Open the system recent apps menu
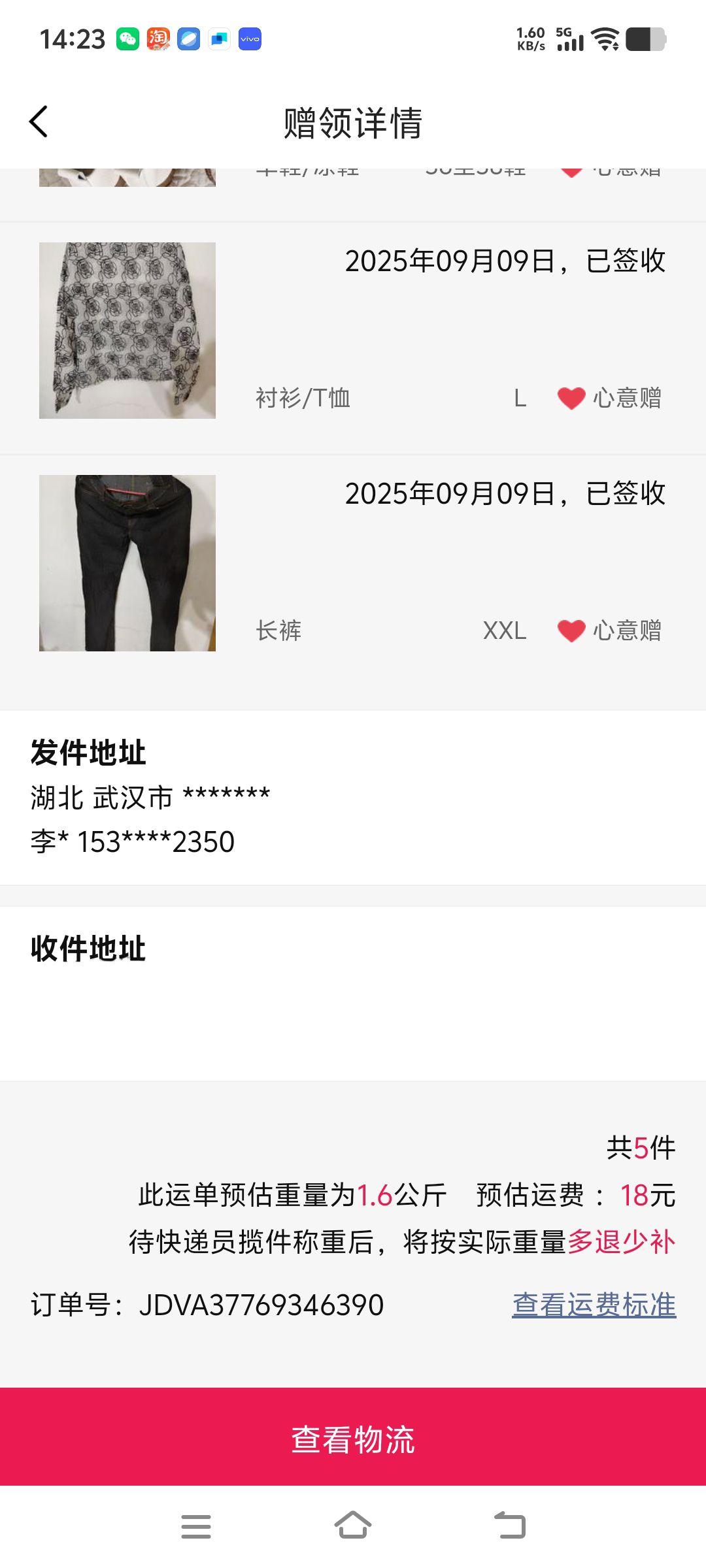 click(x=196, y=1526)
